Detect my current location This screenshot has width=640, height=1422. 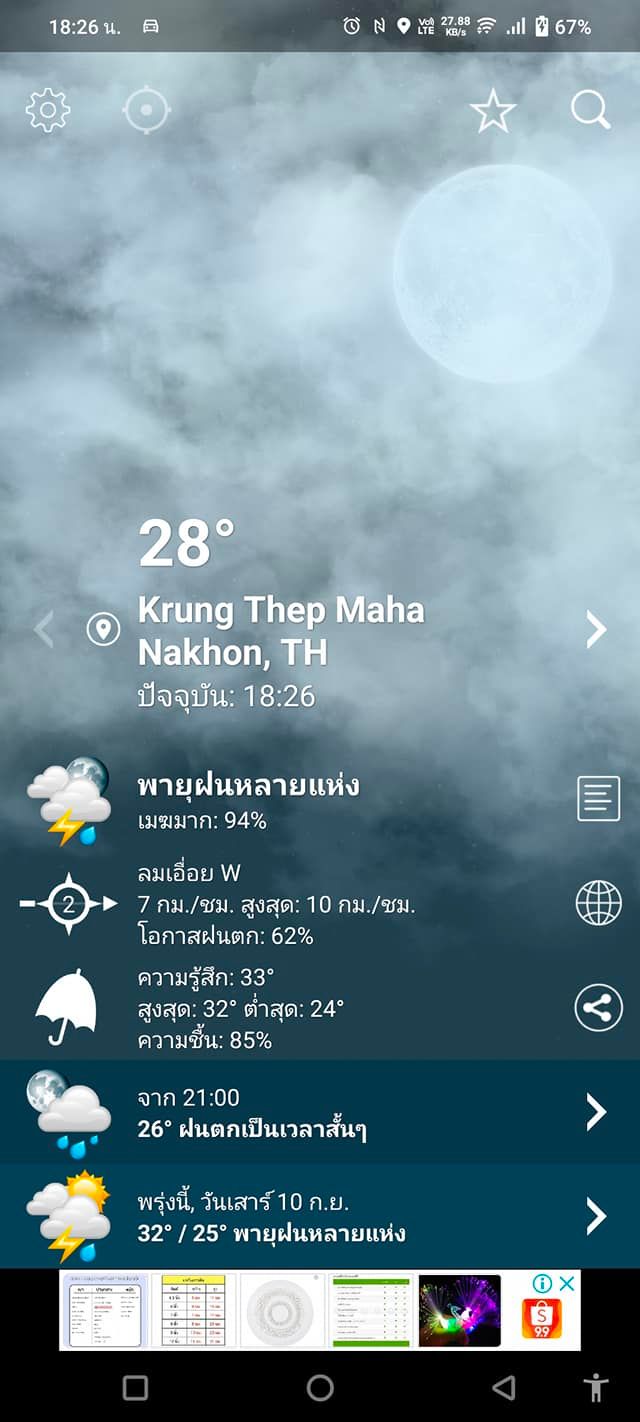click(147, 110)
